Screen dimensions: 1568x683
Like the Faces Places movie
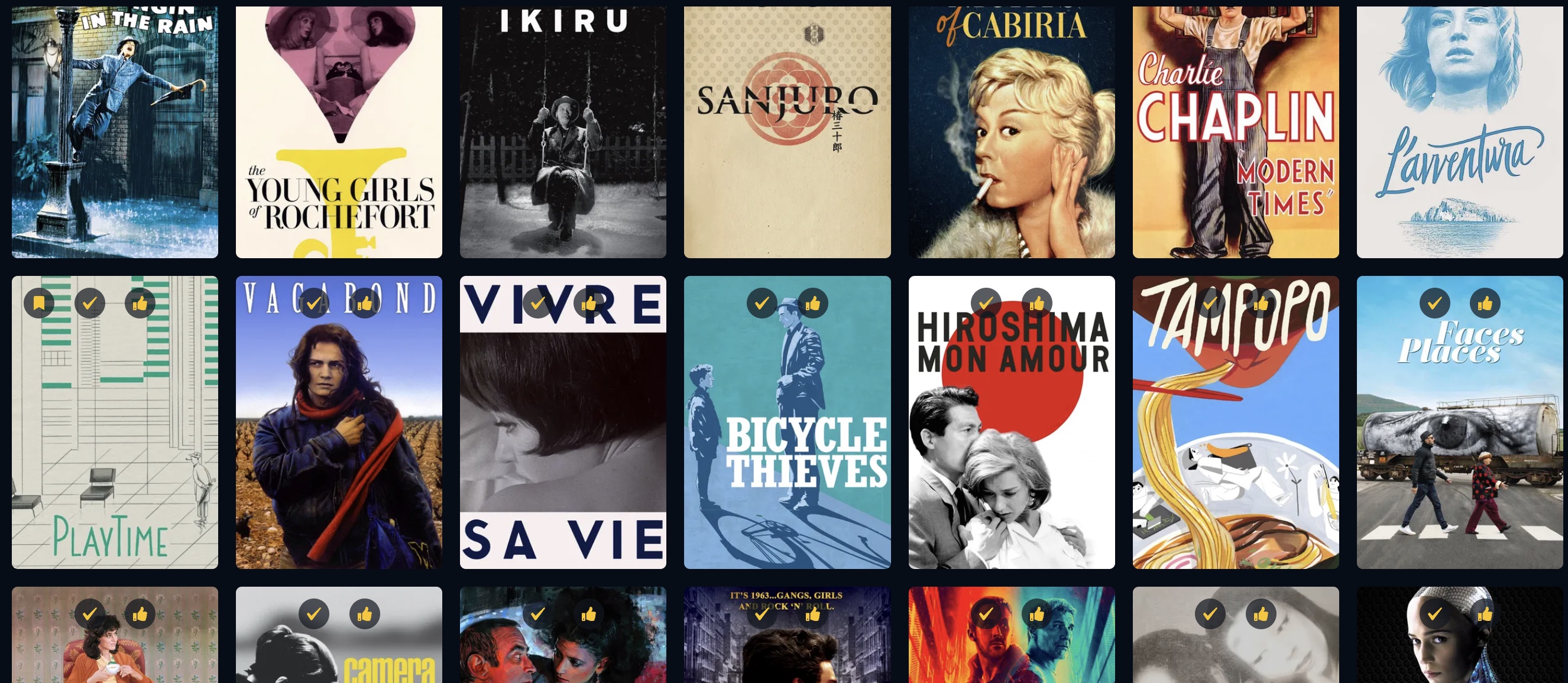pos(1485,303)
